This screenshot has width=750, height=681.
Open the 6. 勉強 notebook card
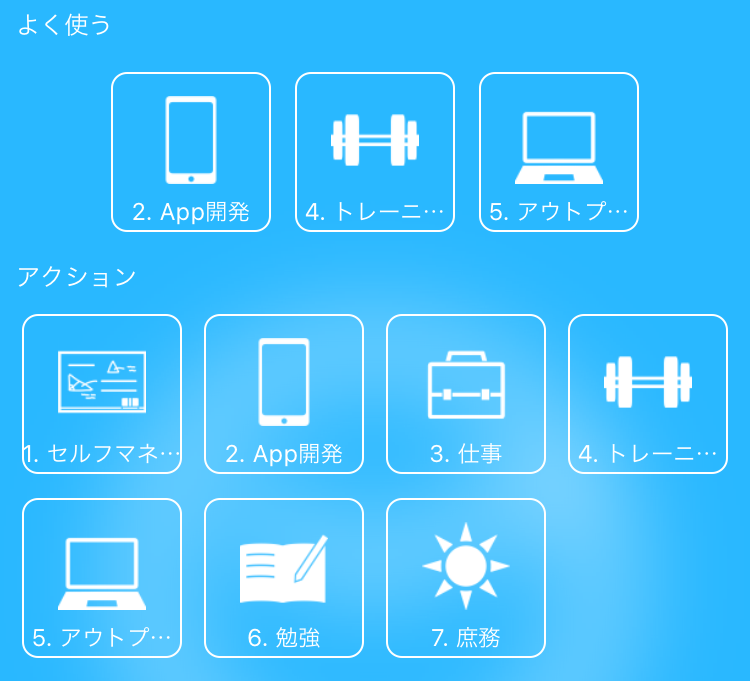point(284,578)
